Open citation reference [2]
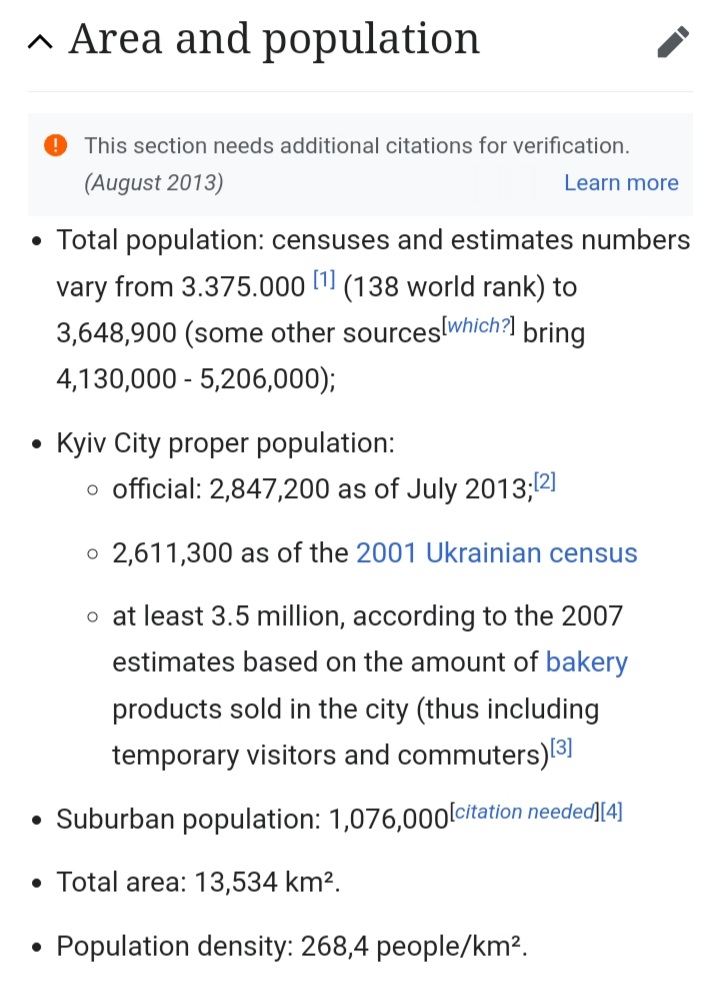 tap(544, 482)
